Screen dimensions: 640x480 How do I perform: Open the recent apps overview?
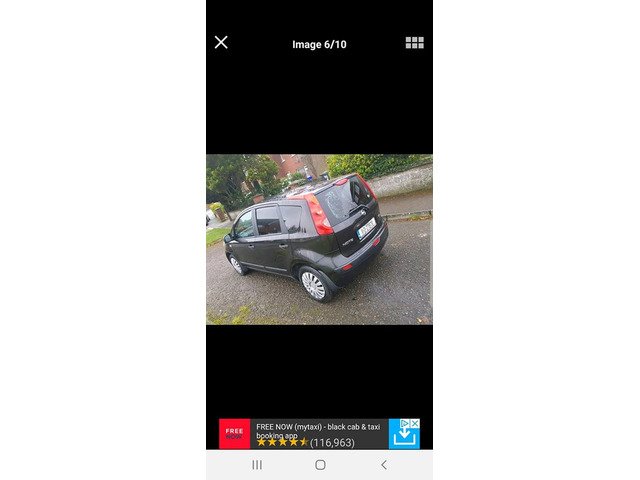point(257,465)
